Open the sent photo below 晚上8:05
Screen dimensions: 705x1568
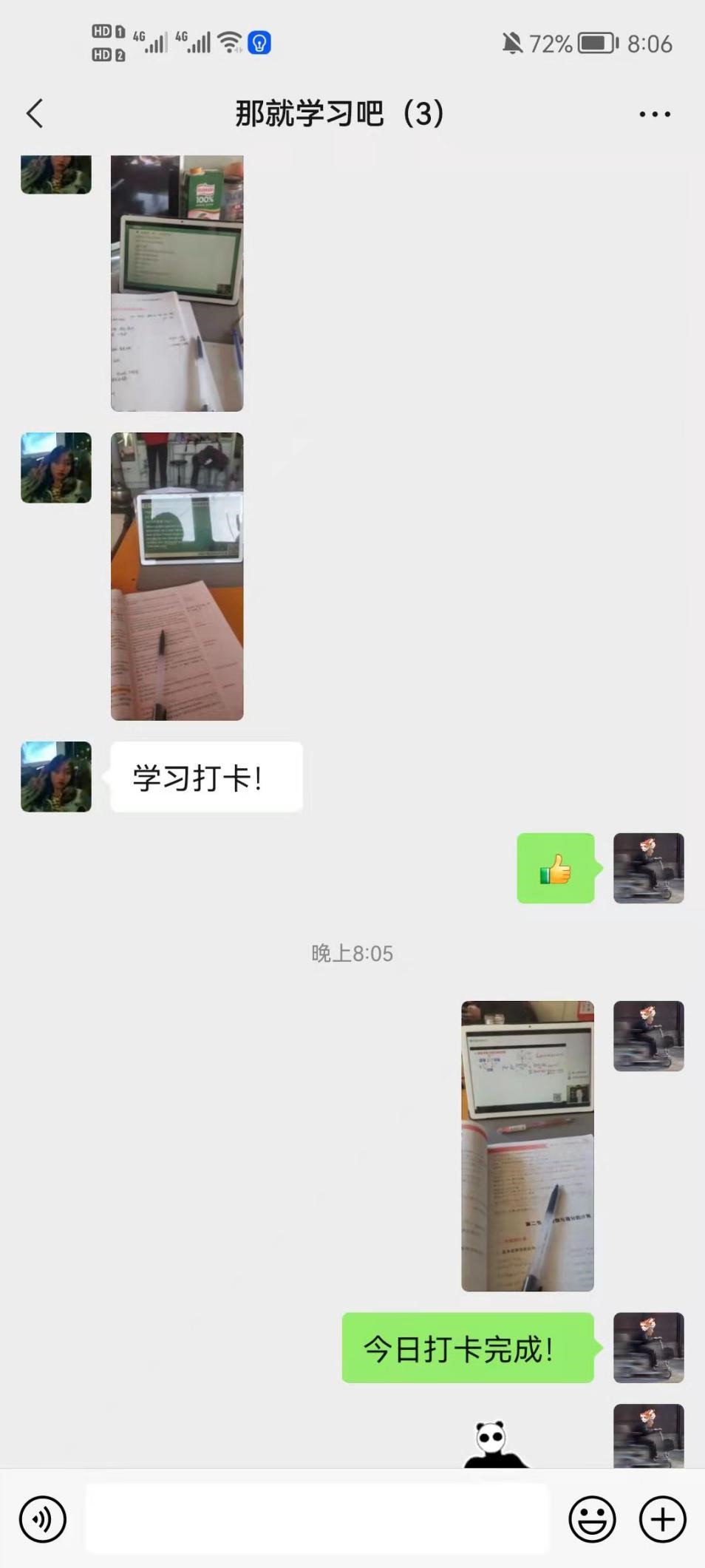tap(527, 1146)
